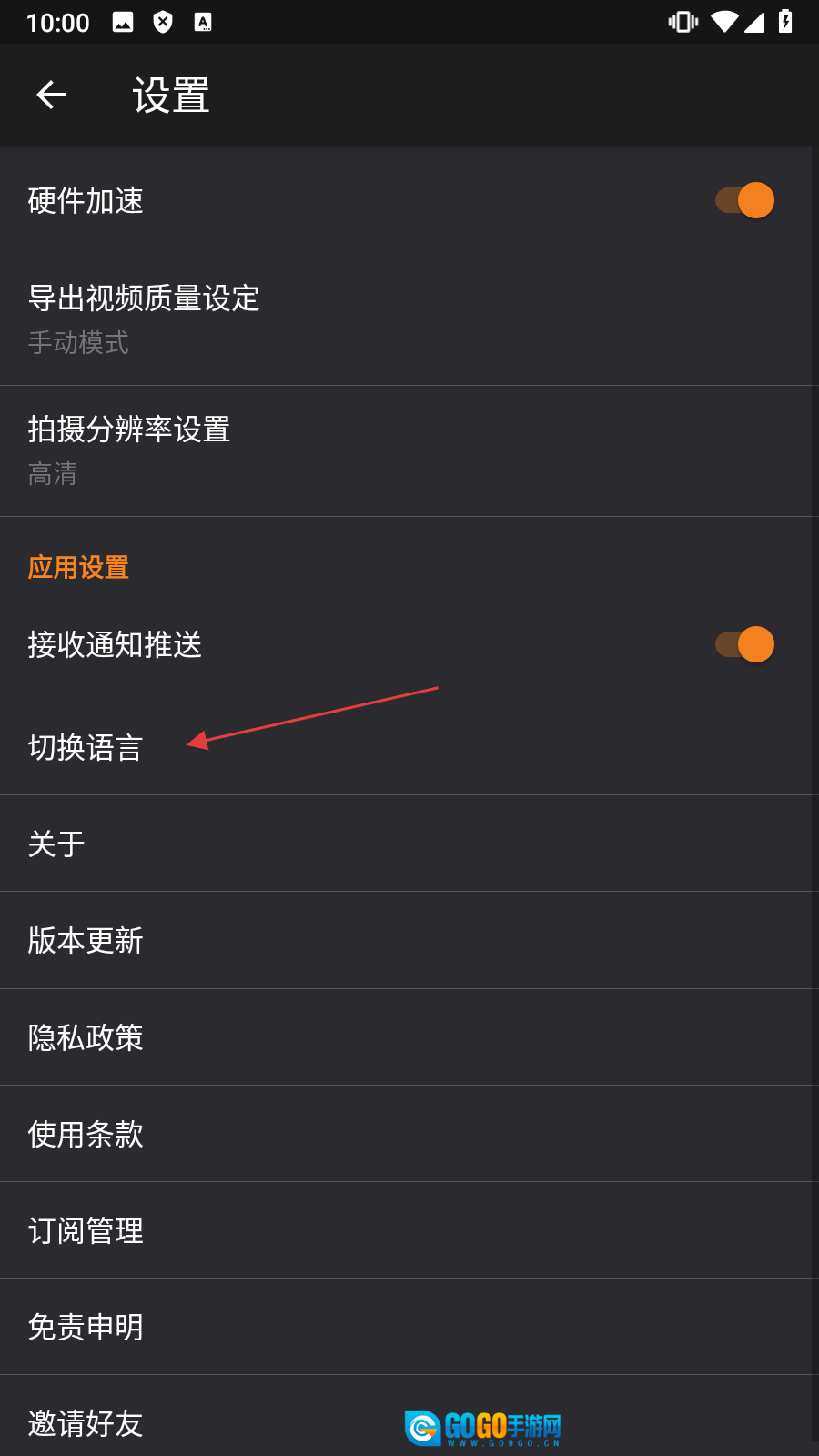Screen dimensions: 819x1456
Task: View 隐私政策
Action: tap(409, 1037)
